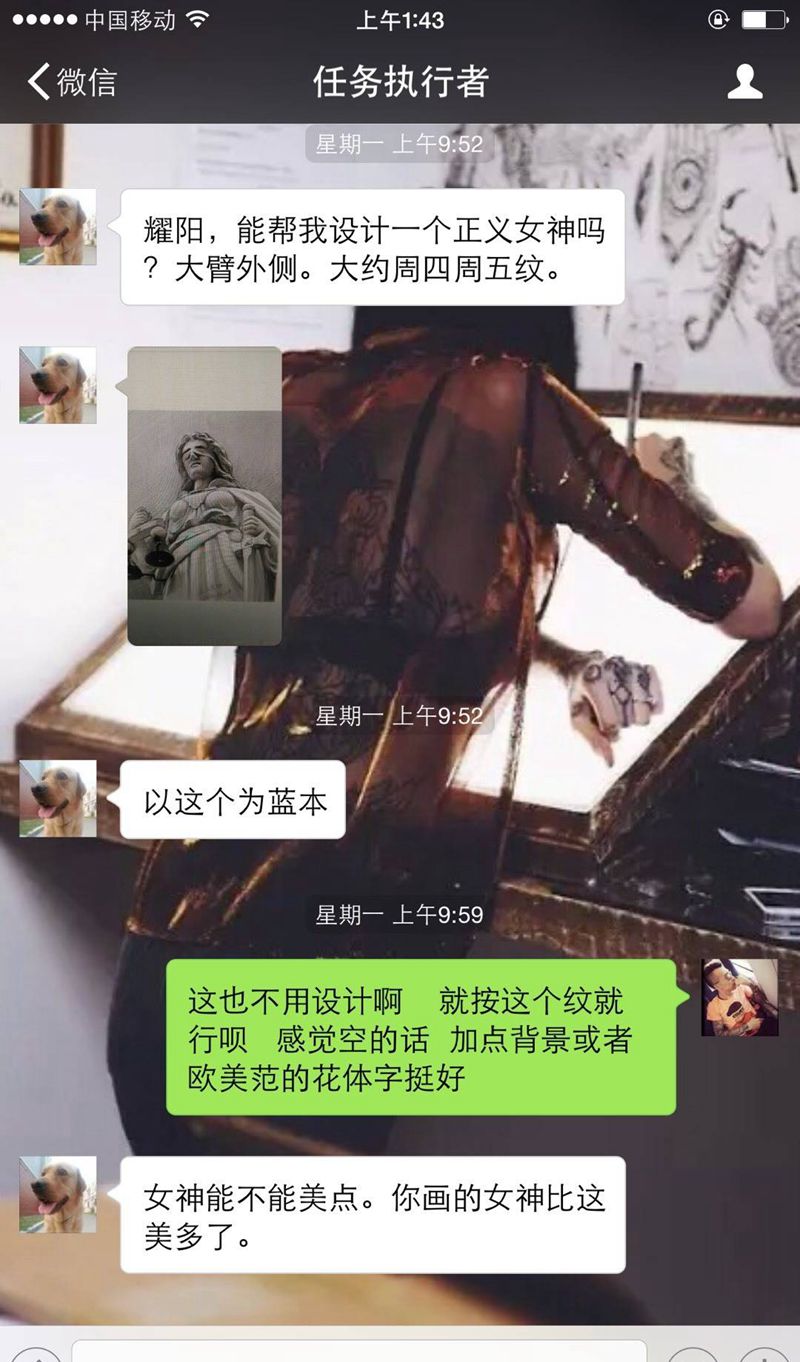Tap the dog avatar beside the 以这个为蓝本 message

[58, 797]
